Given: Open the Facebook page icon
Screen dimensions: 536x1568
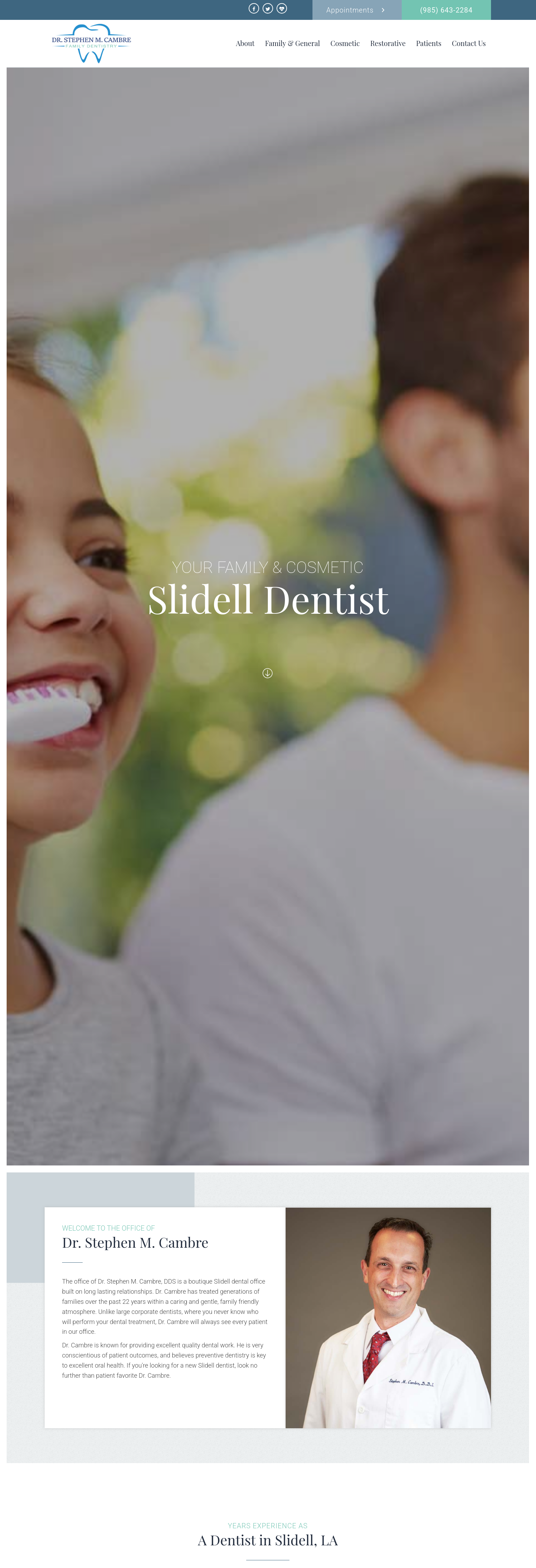Looking at the screenshot, I should (x=254, y=8).
